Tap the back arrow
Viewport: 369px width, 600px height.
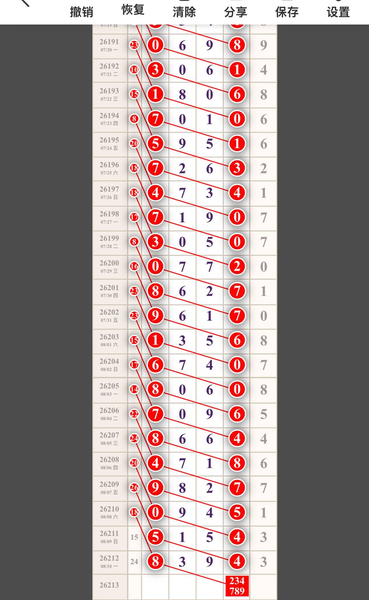click(x=24, y=2)
